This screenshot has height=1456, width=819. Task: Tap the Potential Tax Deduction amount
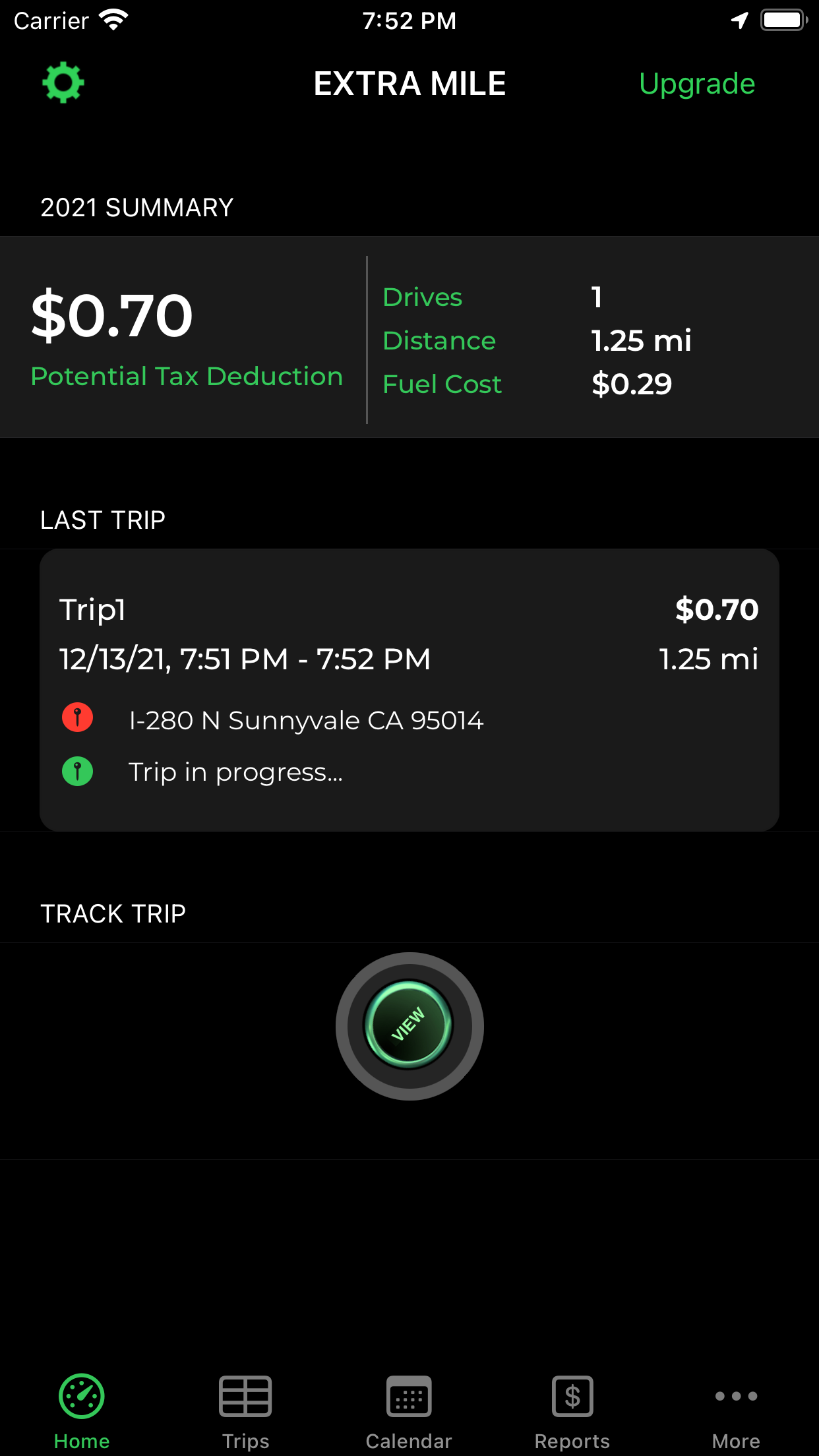click(x=112, y=317)
